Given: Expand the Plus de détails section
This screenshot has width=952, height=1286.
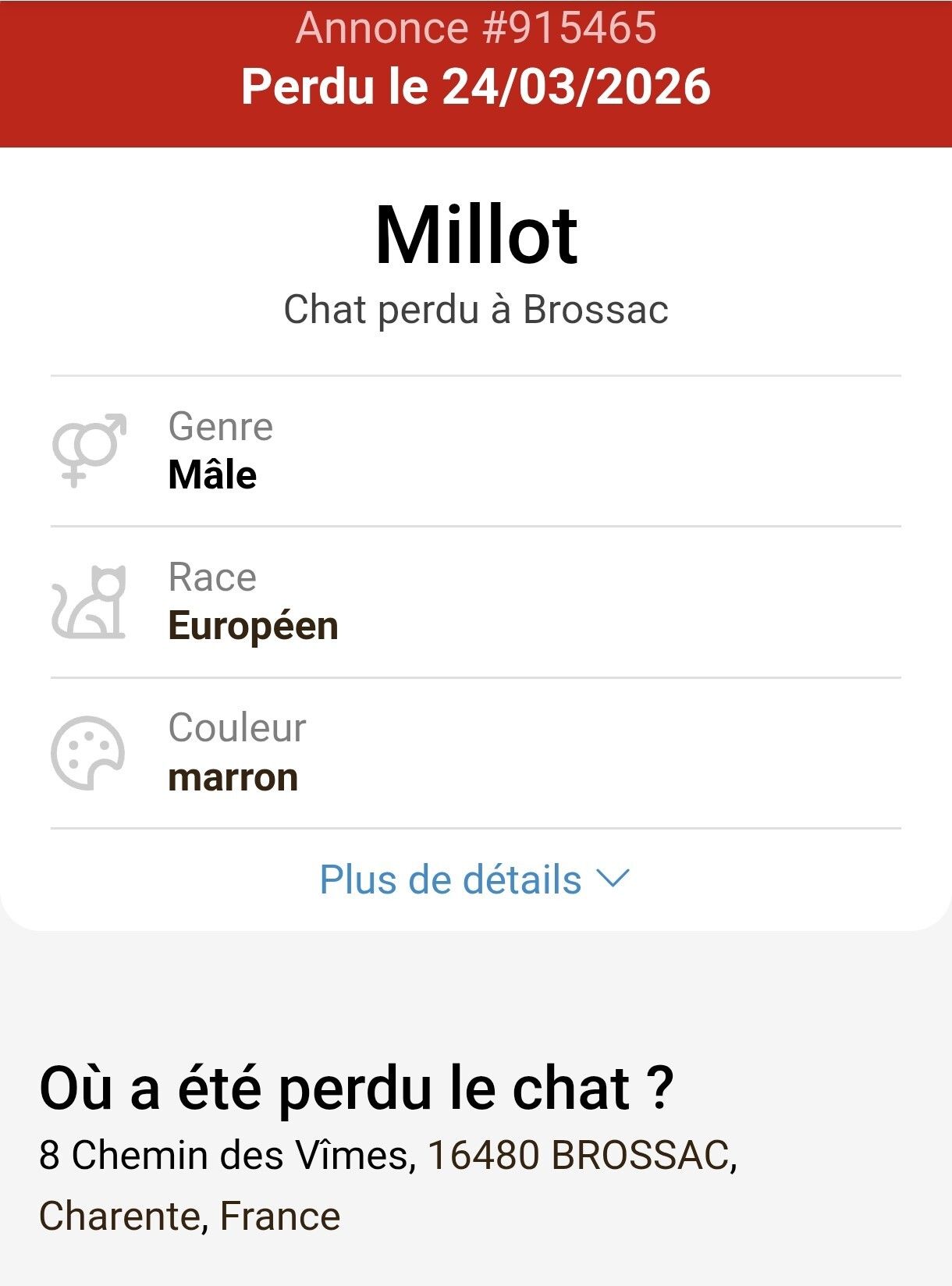Looking at the screenshot, I should coord(474,879).
